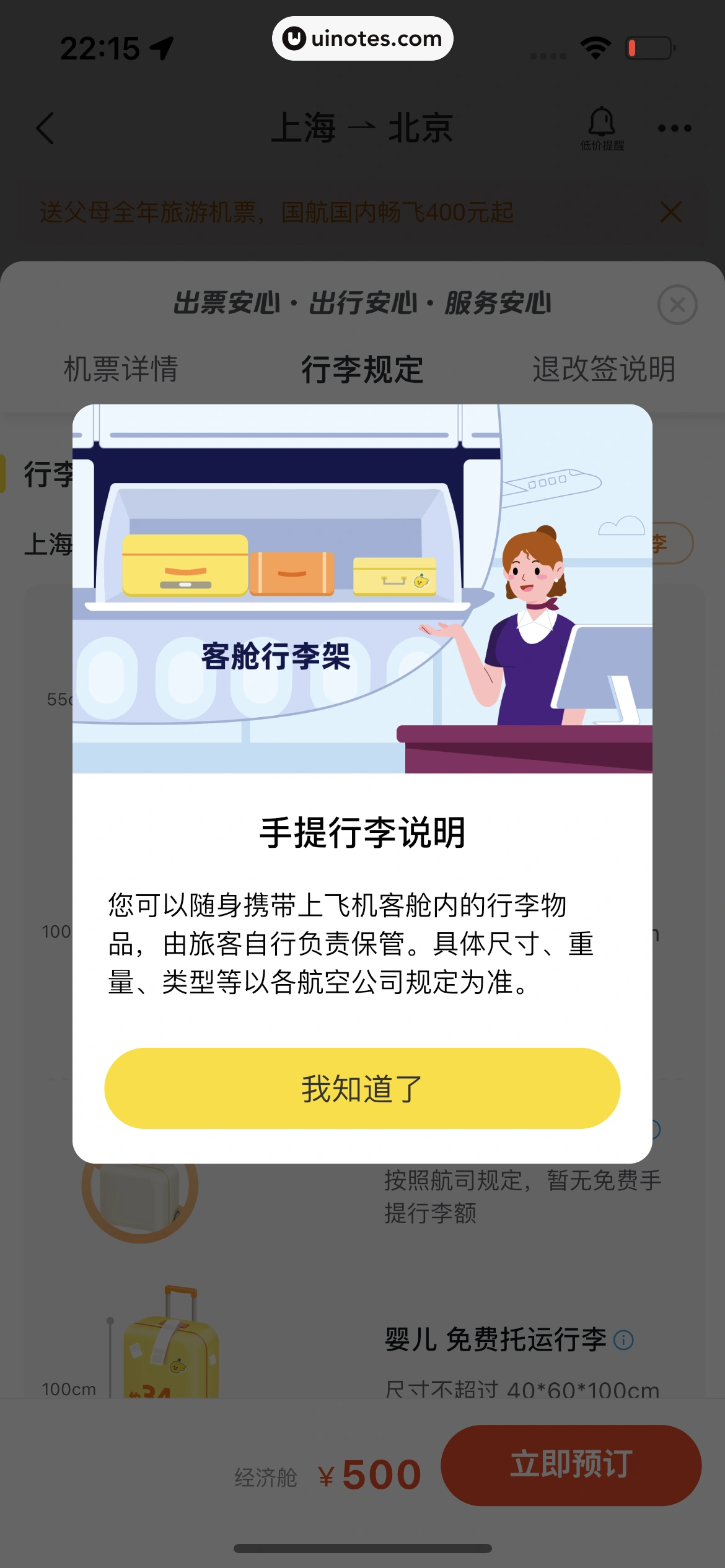
Task: Open info icon next to 婴儿 免费托运行李
Action: point(623,1340)
